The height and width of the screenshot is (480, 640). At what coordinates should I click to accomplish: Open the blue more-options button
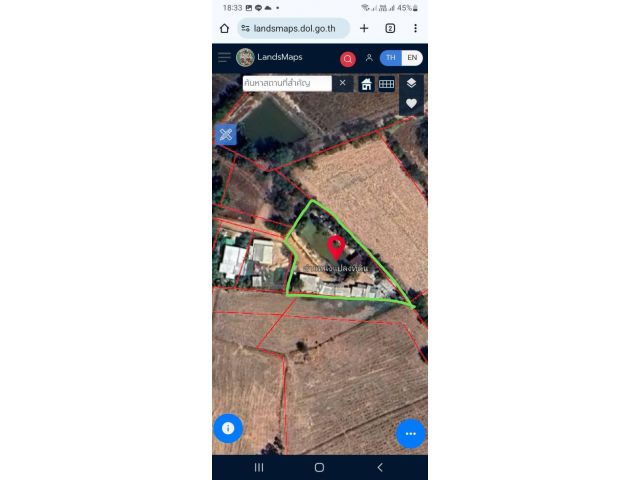tap(410, 433)
